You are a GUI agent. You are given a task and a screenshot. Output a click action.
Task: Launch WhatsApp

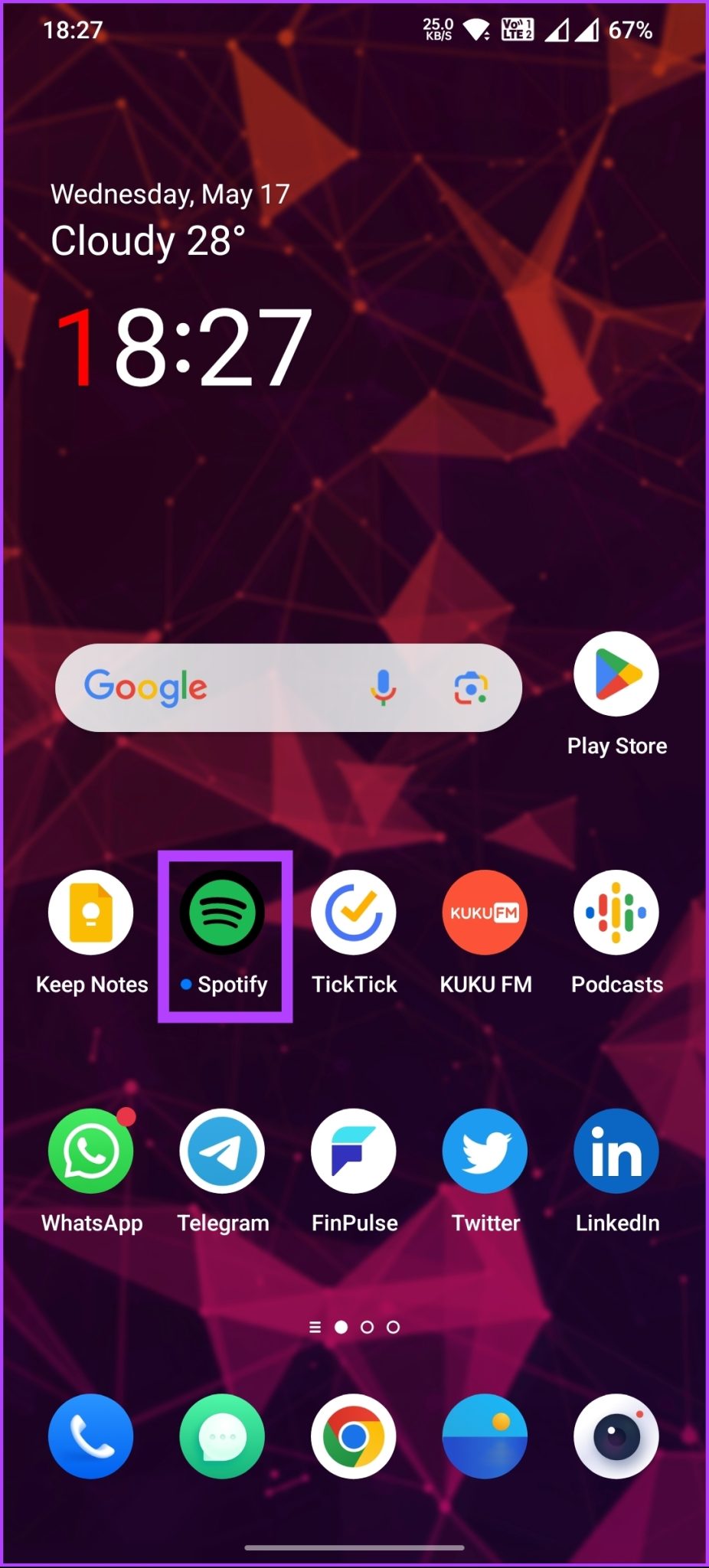(91, 1151)
